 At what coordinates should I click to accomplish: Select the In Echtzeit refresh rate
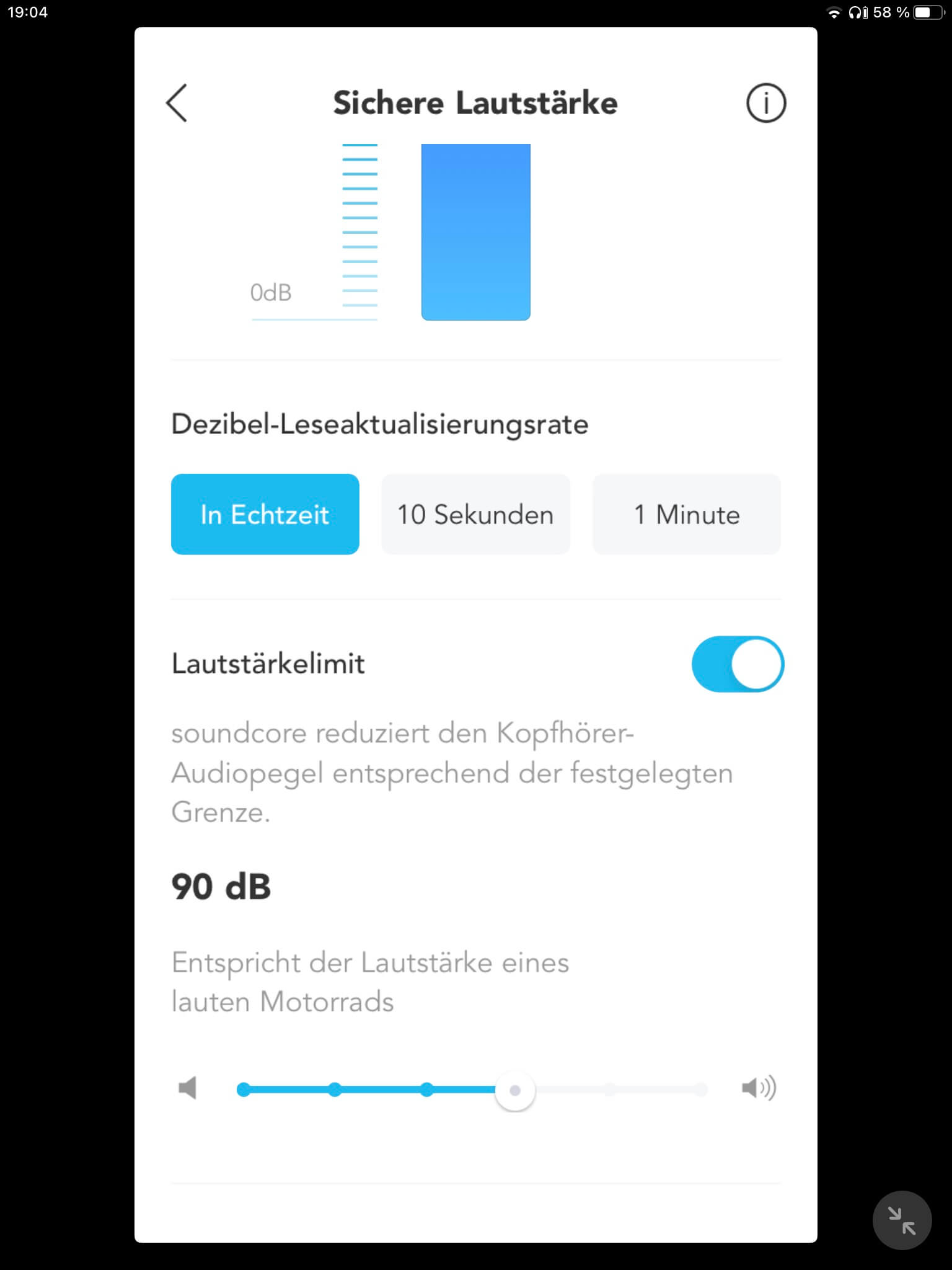click(x=265, y=514)
